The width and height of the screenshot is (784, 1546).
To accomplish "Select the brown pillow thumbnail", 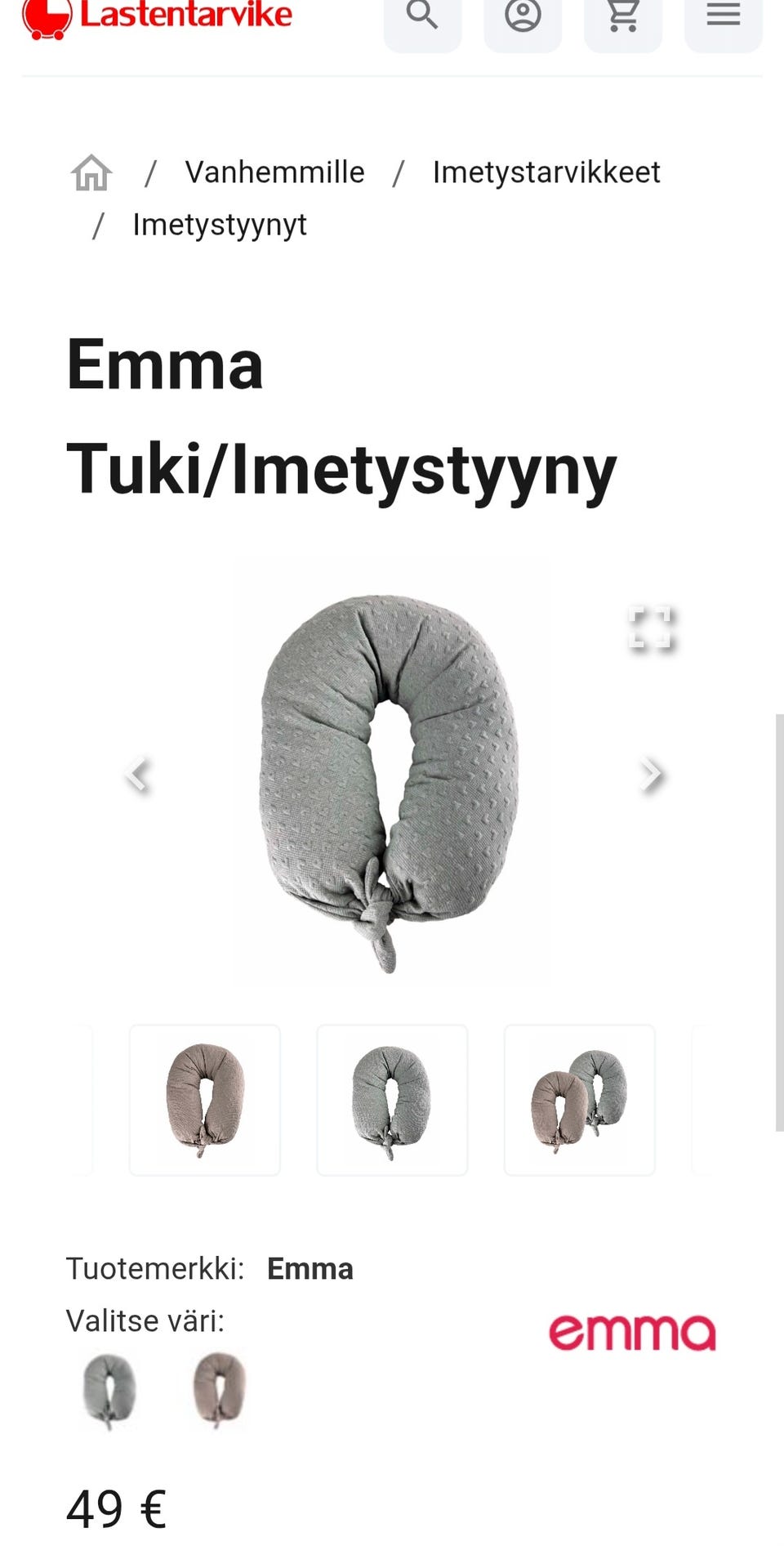I will tap(205, 1100).
